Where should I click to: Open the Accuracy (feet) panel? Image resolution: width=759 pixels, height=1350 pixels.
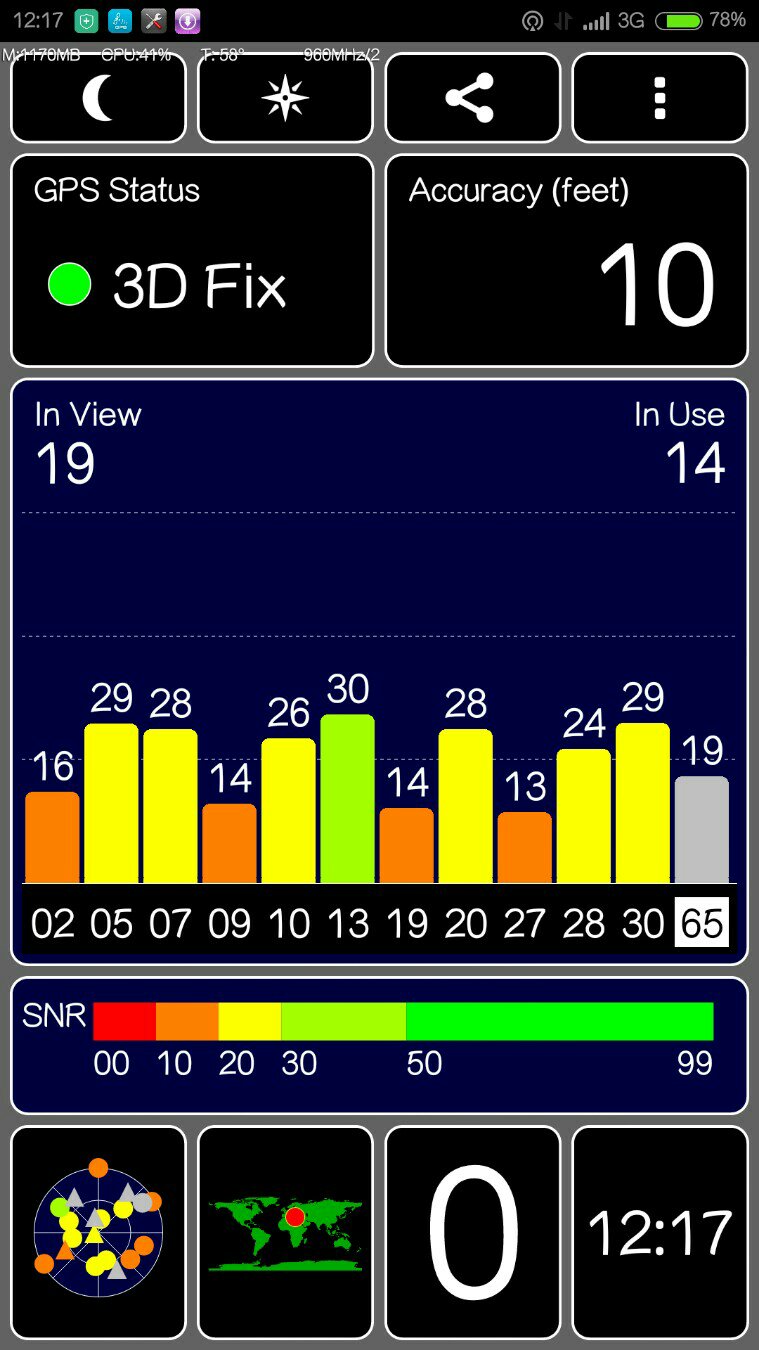(x=566, y=261)
